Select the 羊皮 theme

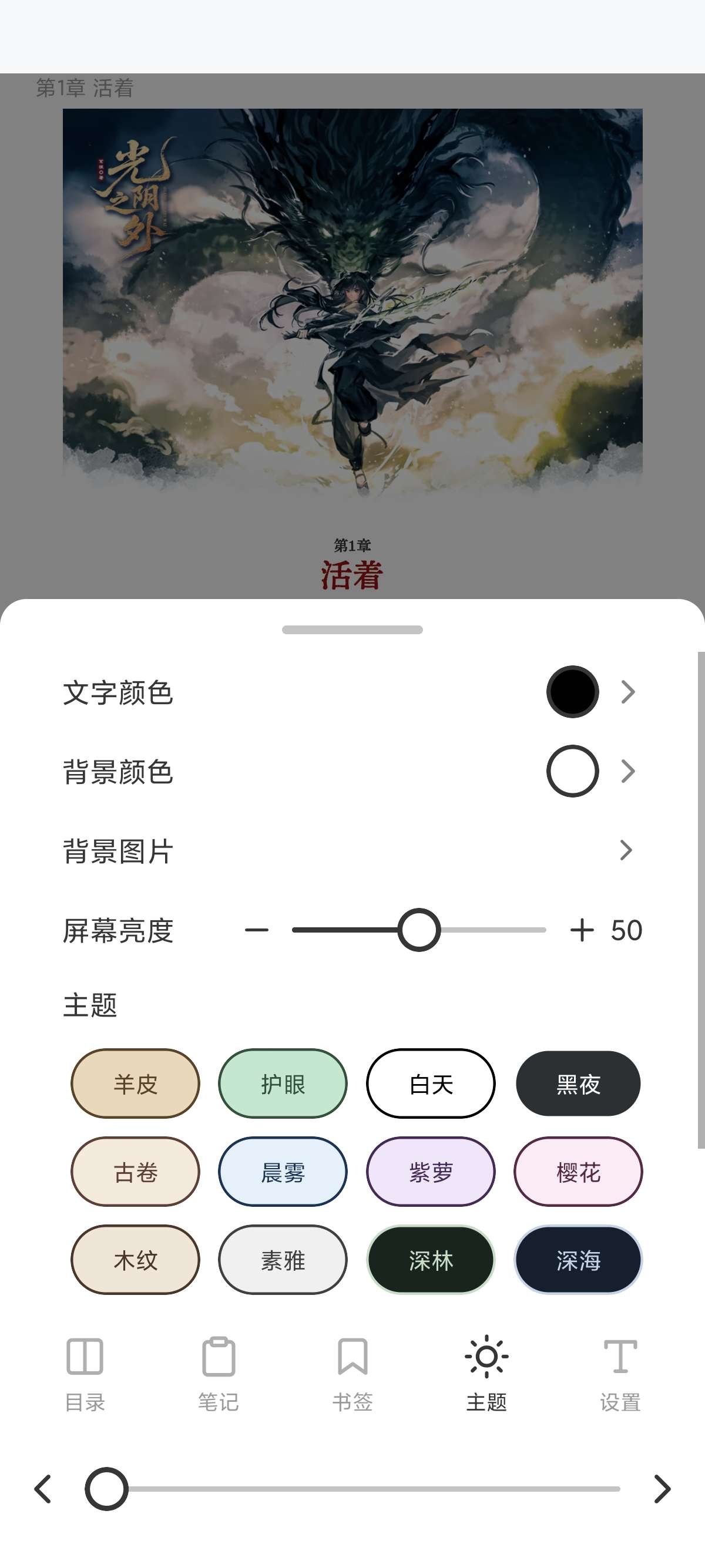click(x=135, y=1084)
